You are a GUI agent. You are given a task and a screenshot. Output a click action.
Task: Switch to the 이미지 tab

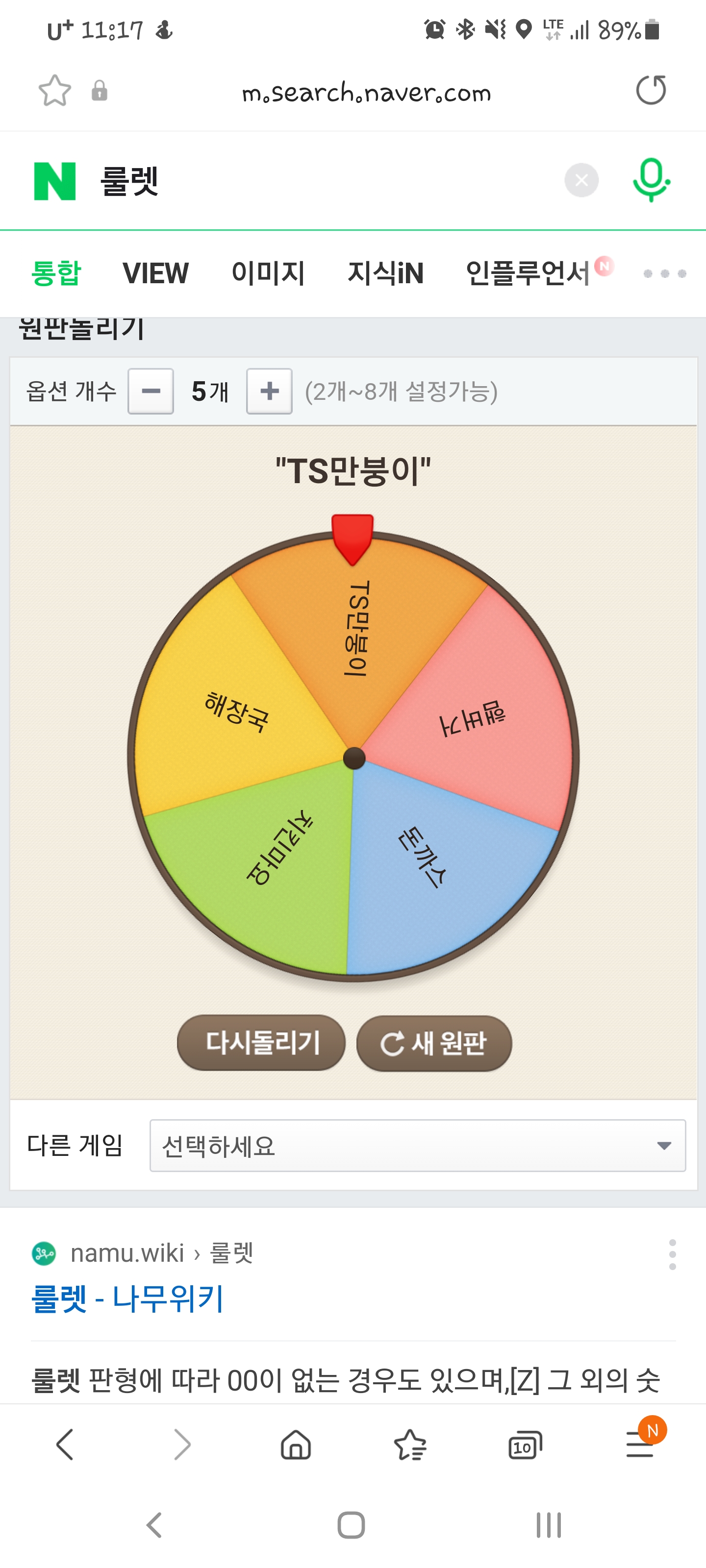pos(268,273)
